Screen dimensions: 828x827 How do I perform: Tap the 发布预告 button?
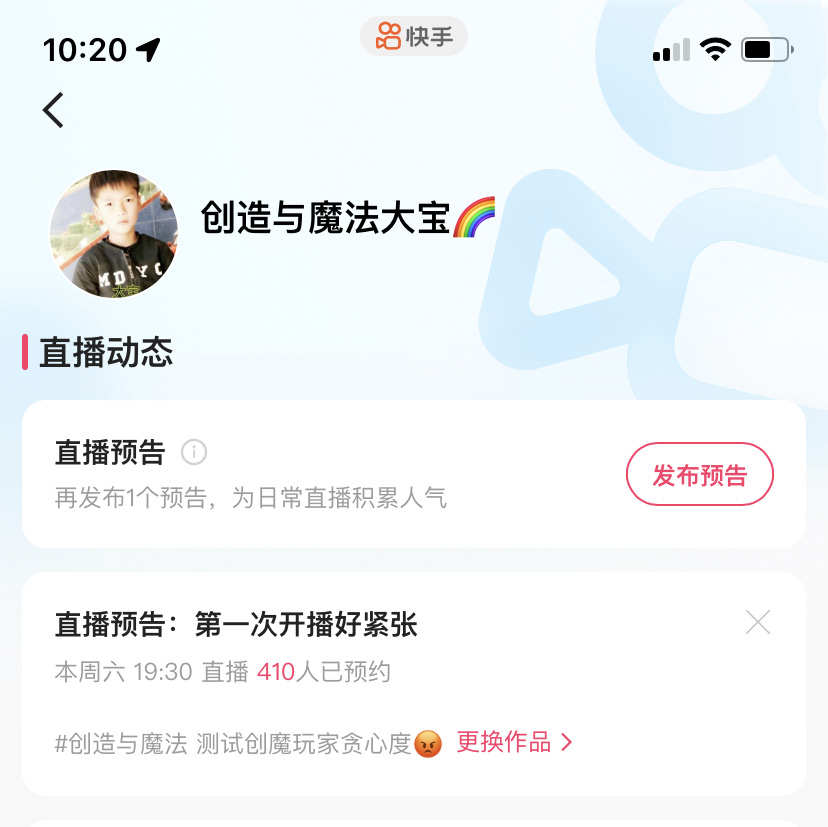[699, 475]
